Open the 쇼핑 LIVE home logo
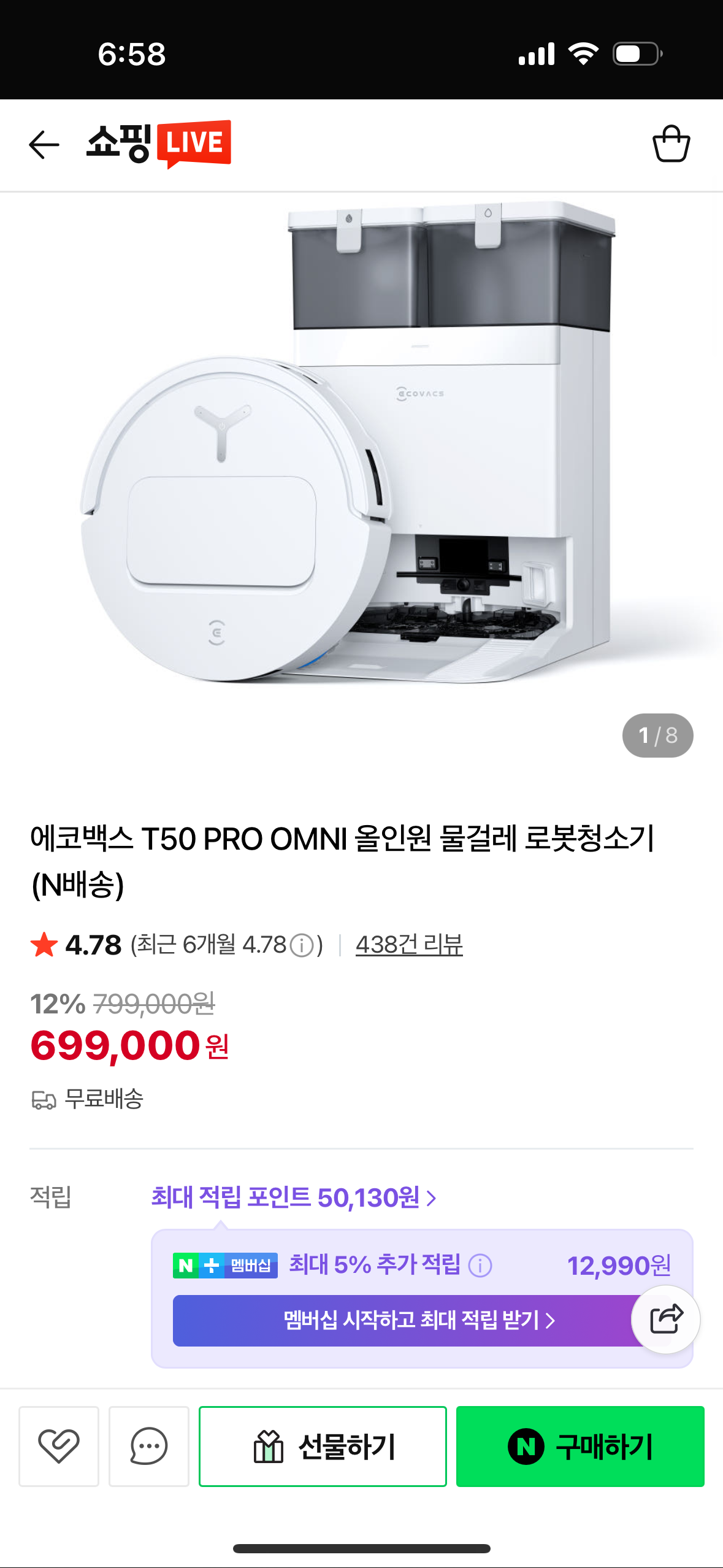Screen dimensions: 723x1568 159,144
